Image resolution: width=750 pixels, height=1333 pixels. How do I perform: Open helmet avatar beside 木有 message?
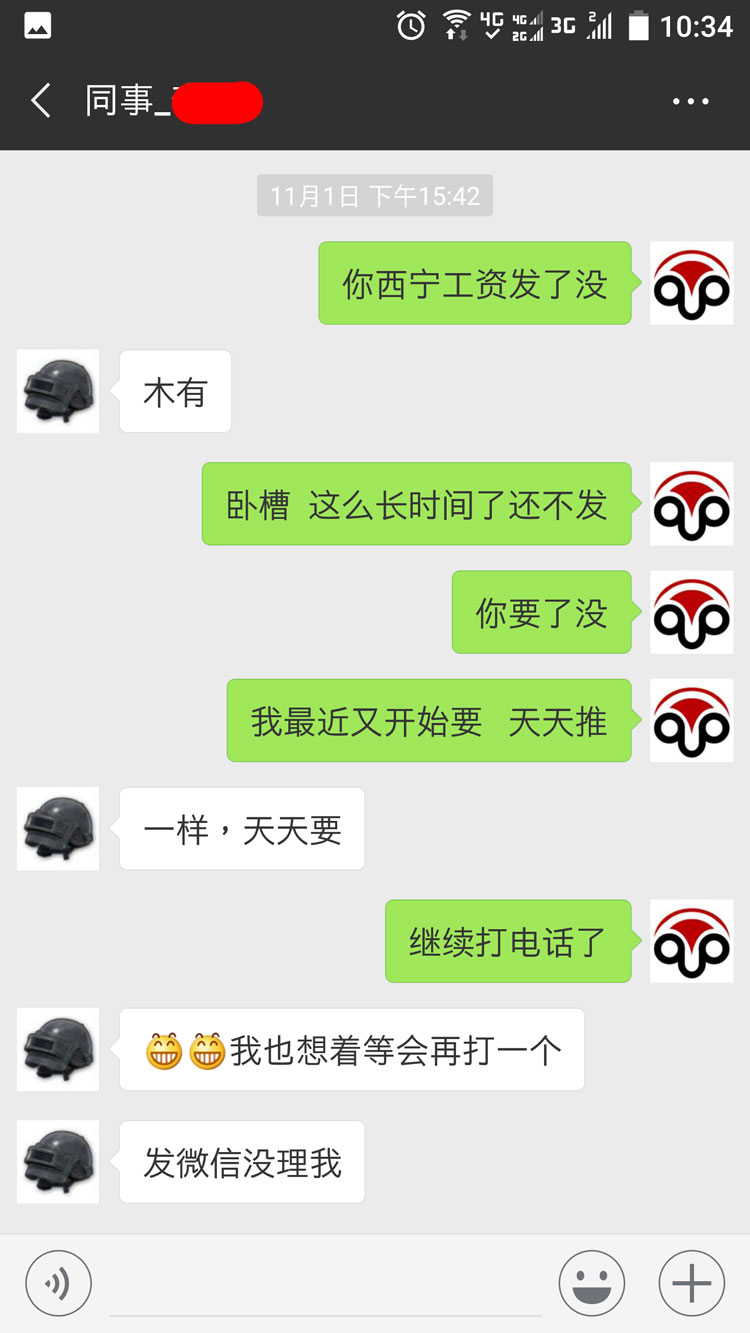(x=58, y=391)
